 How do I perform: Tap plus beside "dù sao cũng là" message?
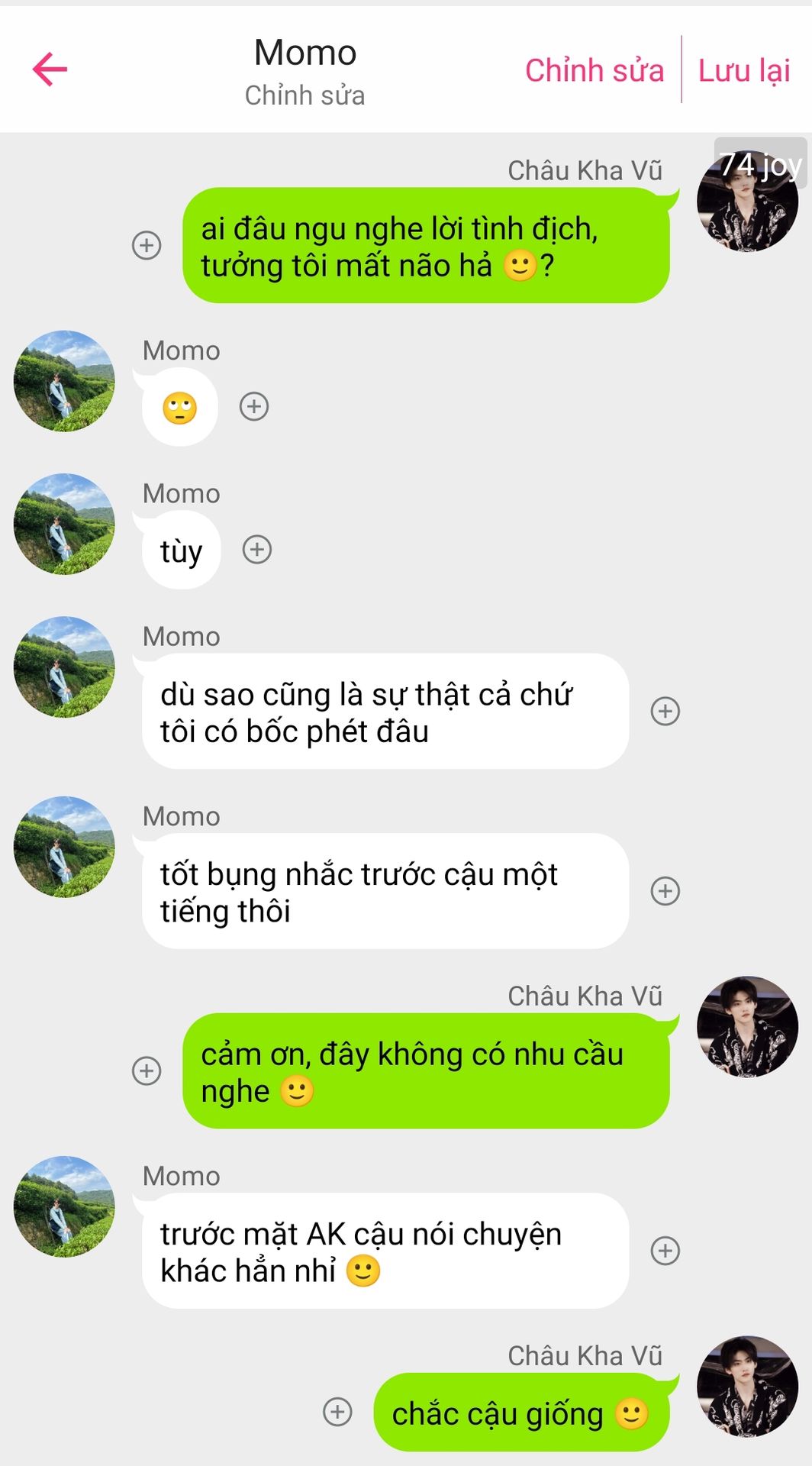pyautogui.click(x=665, y=711)
